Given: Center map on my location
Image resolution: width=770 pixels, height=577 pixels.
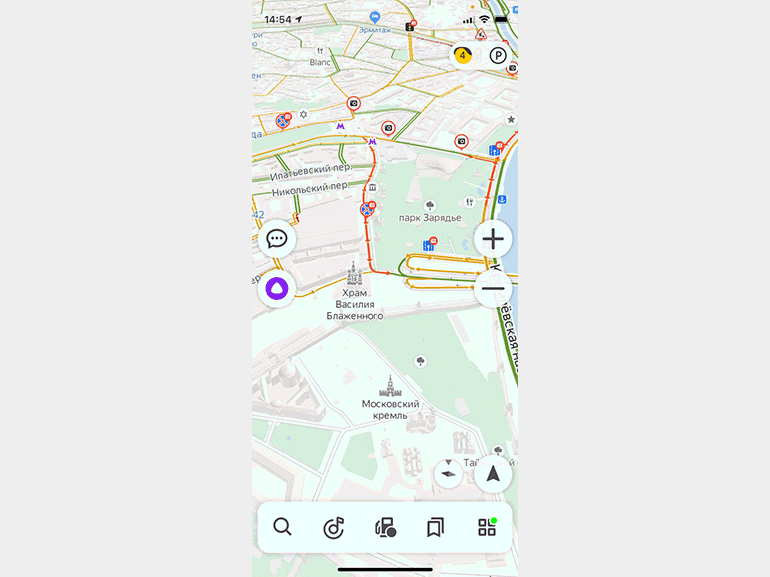Looking at the screenshot, I should coord(492,474).
